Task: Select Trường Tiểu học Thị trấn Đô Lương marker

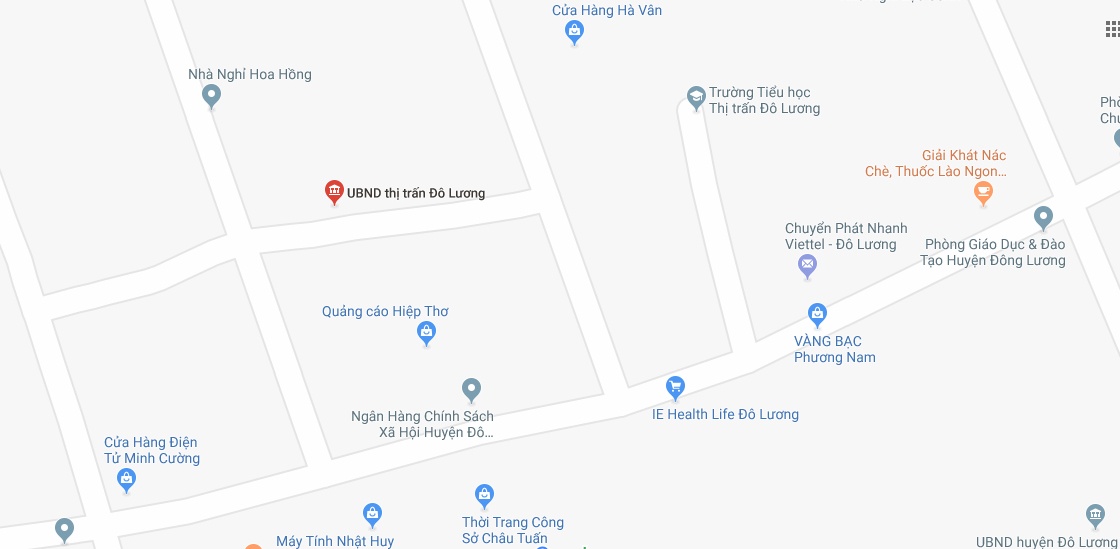Action: point(696,97)
